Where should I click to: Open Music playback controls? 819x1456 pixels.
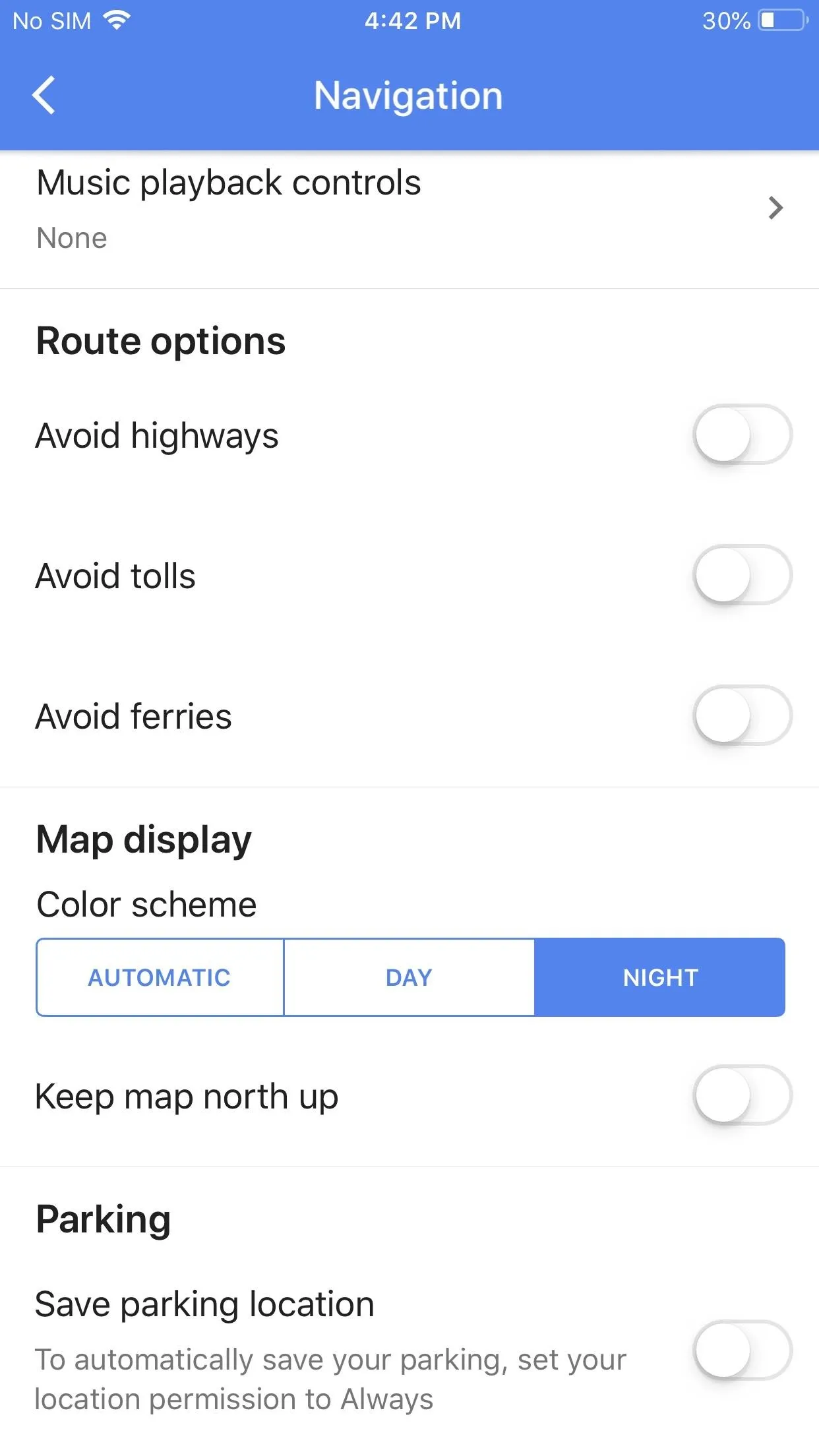[409, 209]
